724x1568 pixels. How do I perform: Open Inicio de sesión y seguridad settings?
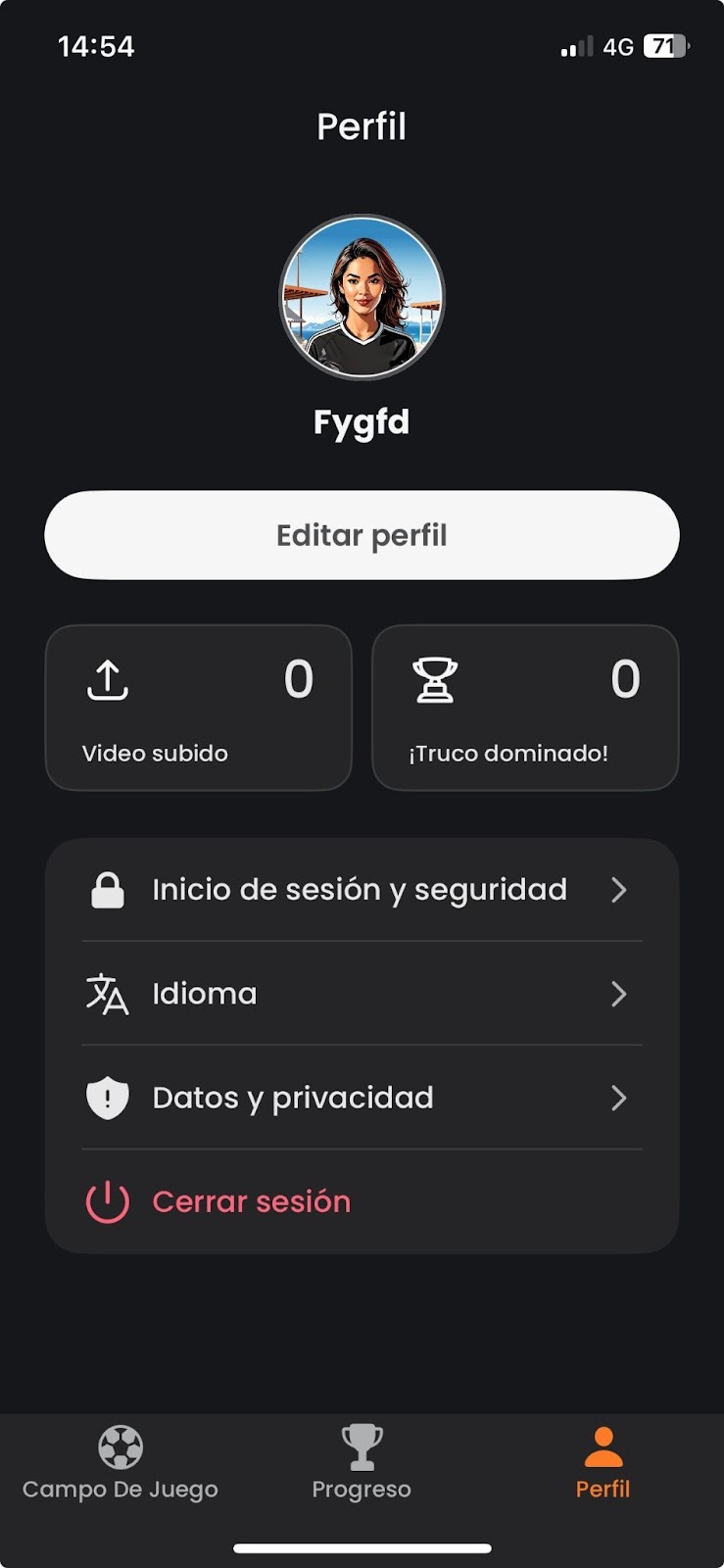tap(362, 890)
